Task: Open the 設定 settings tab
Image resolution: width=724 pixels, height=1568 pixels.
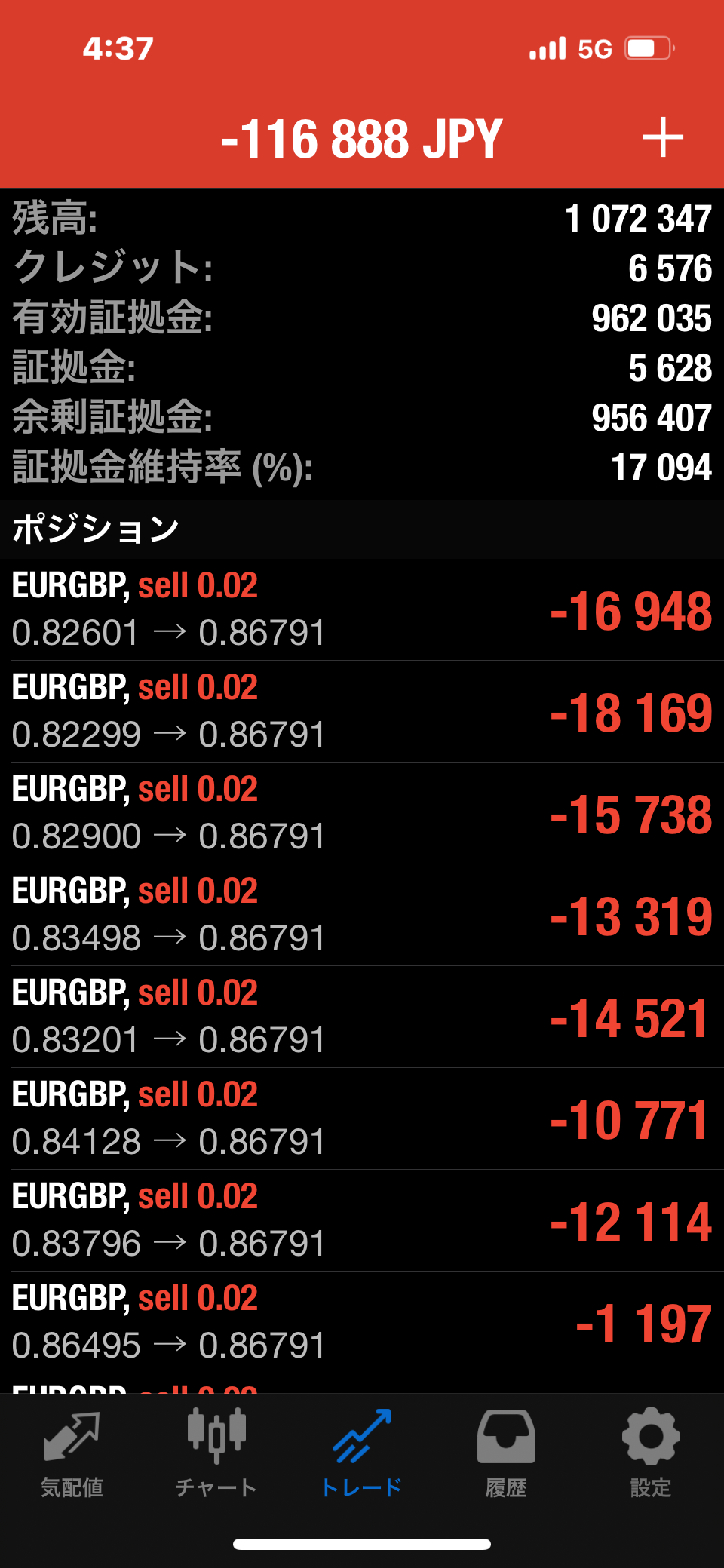Action: [x=651, y=1453]
